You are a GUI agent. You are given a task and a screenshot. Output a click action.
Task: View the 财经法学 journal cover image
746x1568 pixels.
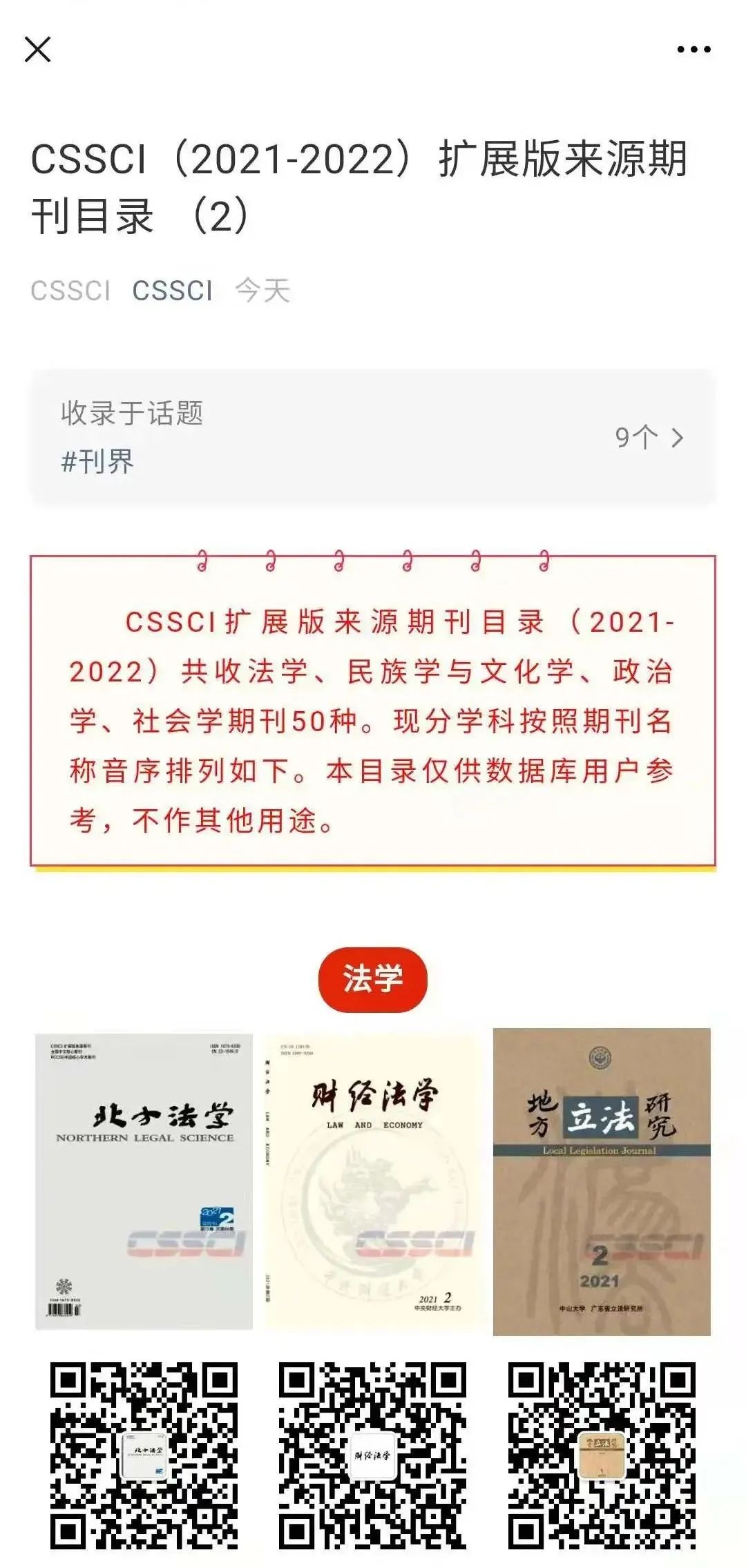click(373, 1181)
